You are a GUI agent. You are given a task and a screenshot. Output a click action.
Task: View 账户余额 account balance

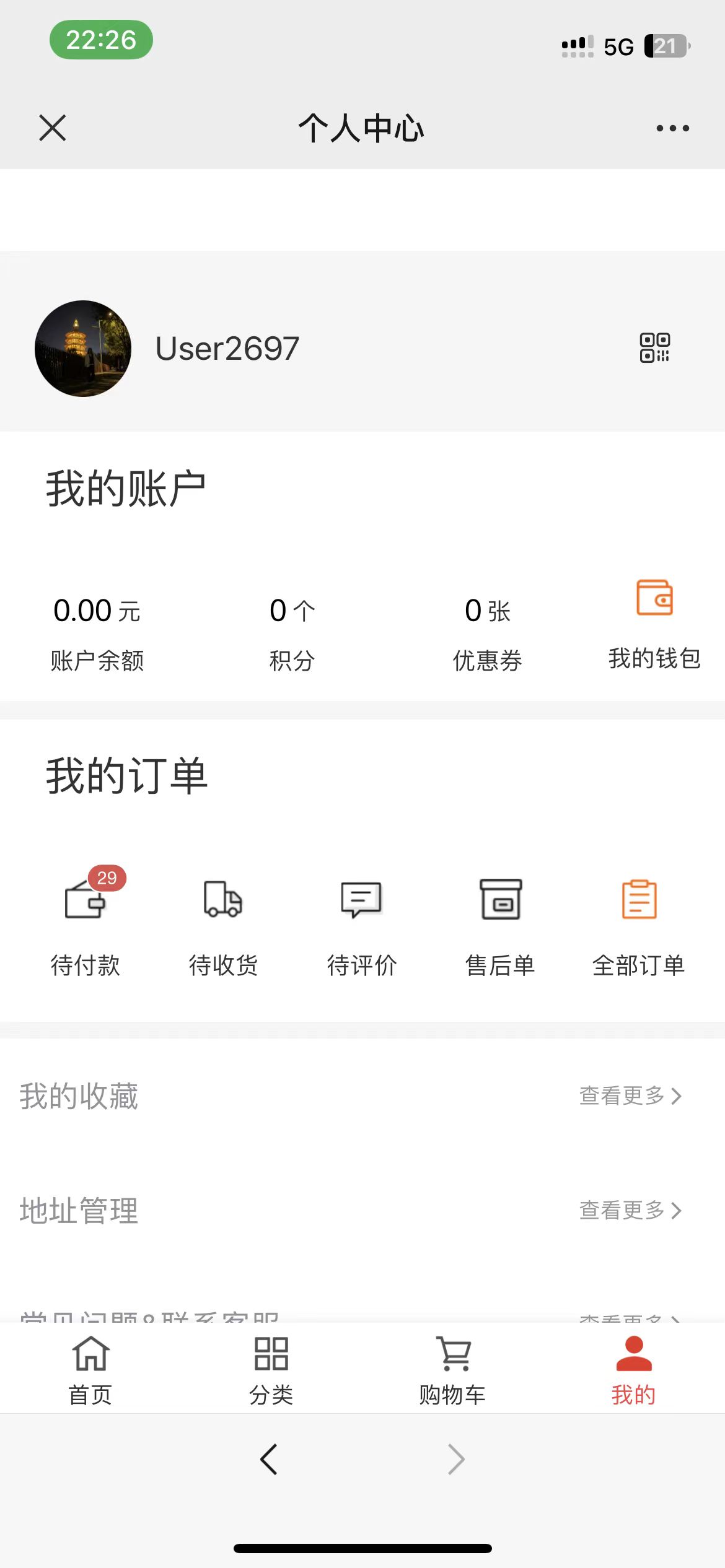[97, 634]
